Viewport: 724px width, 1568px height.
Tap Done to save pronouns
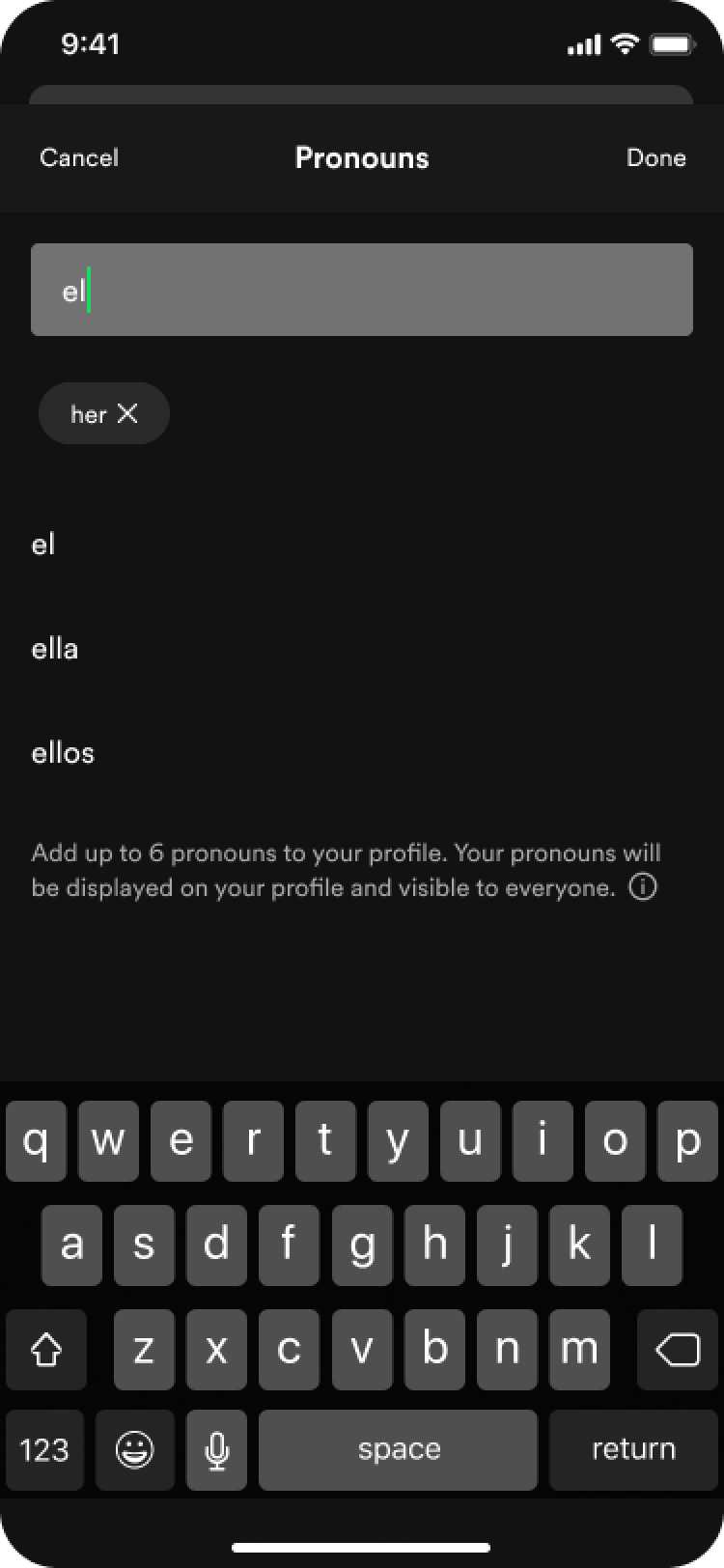[x=655, y=158]
